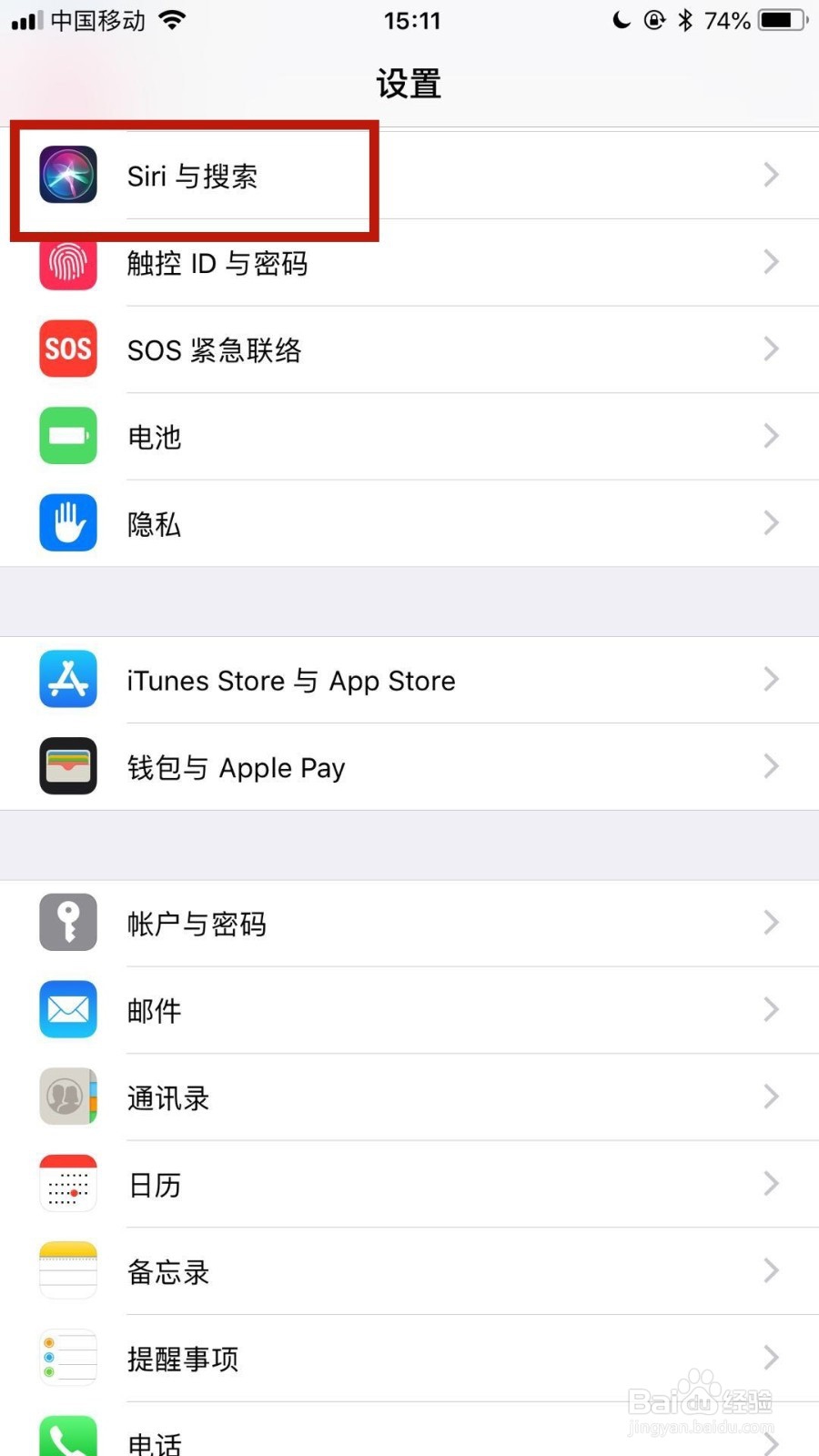Tap the Calendar icon

point(67,1184)
